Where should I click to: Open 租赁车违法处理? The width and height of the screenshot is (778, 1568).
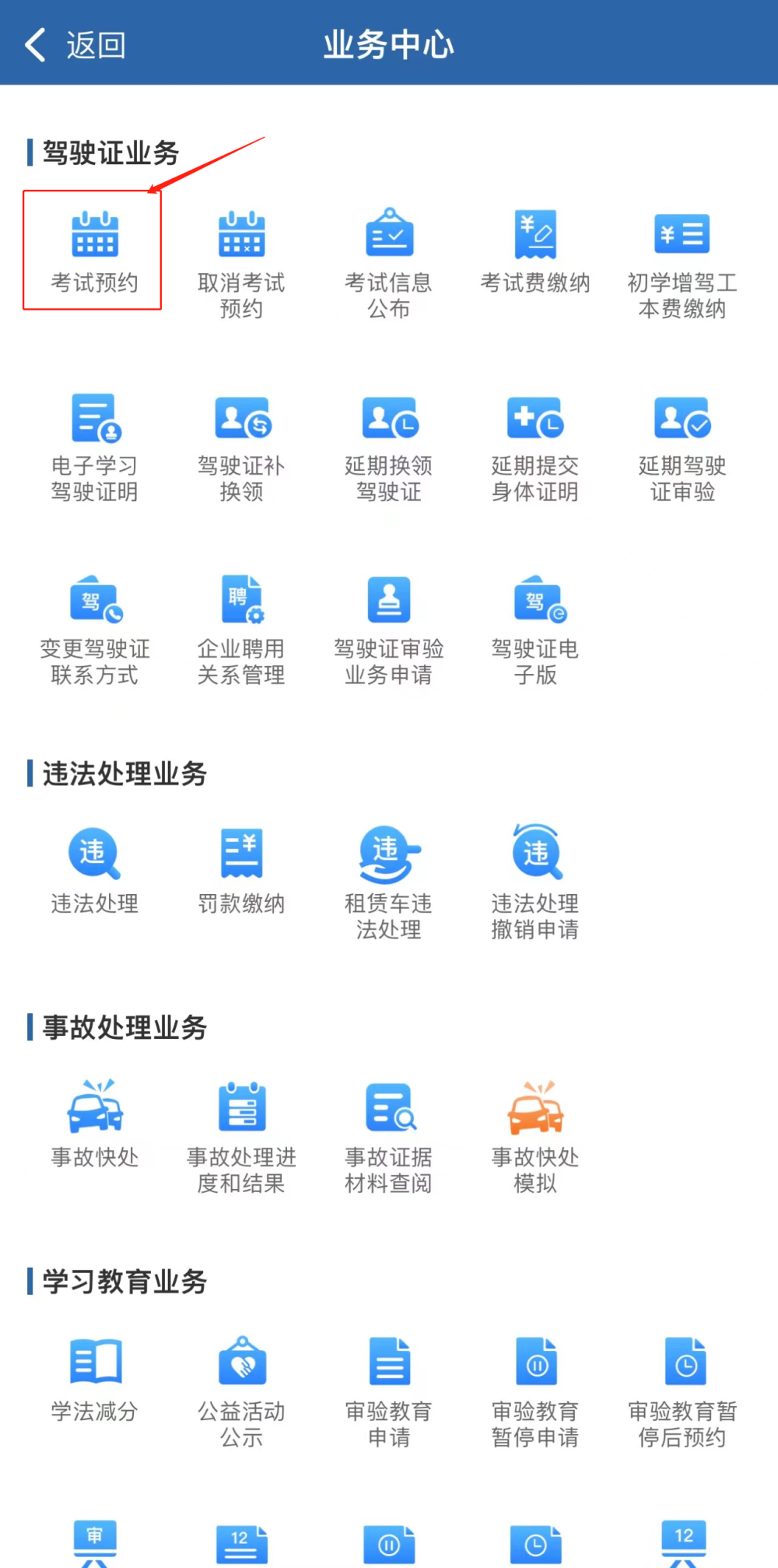[x=388, y=879]
